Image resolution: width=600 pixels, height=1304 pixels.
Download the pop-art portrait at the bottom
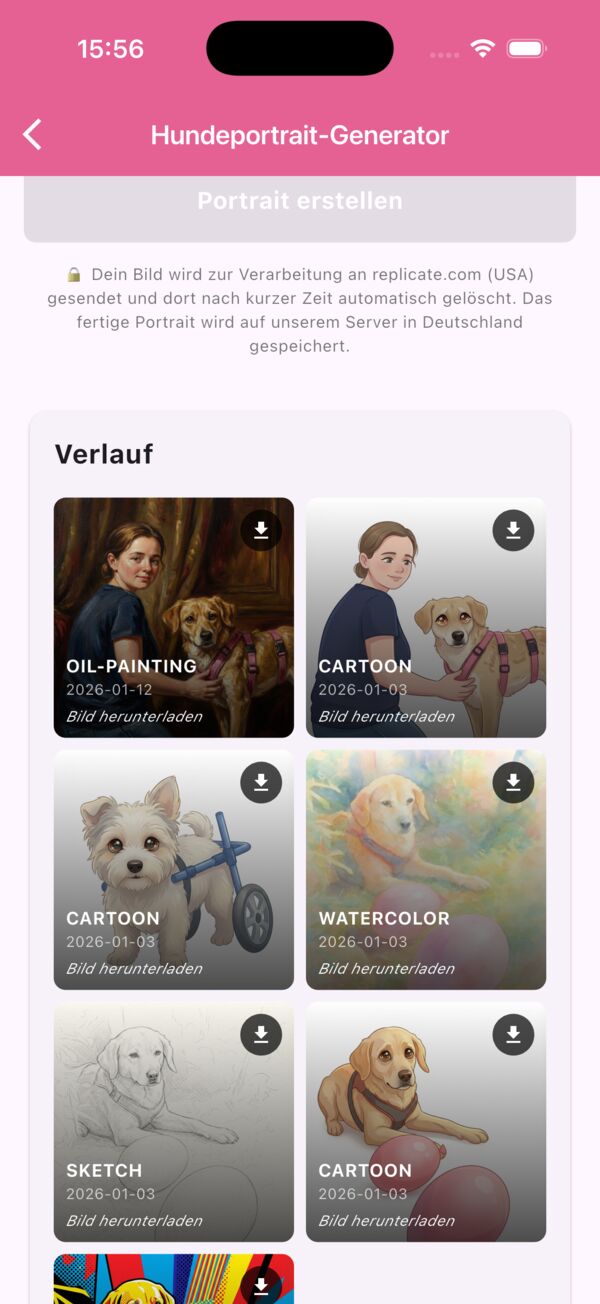(261, 1285)
